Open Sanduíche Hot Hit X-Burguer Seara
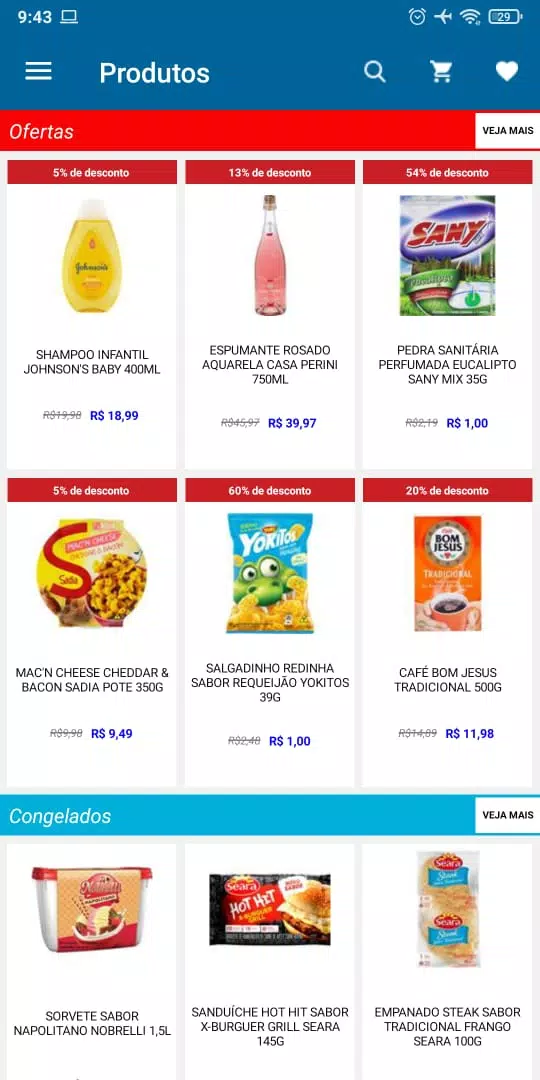Image resolution: width=540 pixels, height=1080 pixels. 270,962
